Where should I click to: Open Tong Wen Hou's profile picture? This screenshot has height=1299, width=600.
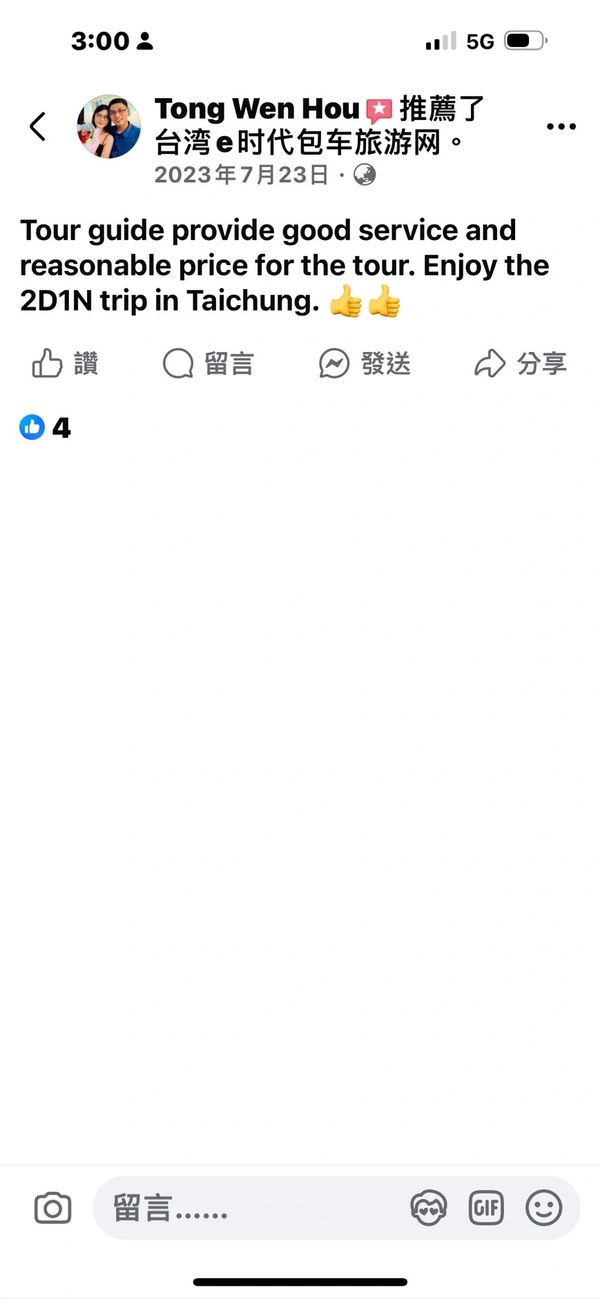(x=109, y=127)
